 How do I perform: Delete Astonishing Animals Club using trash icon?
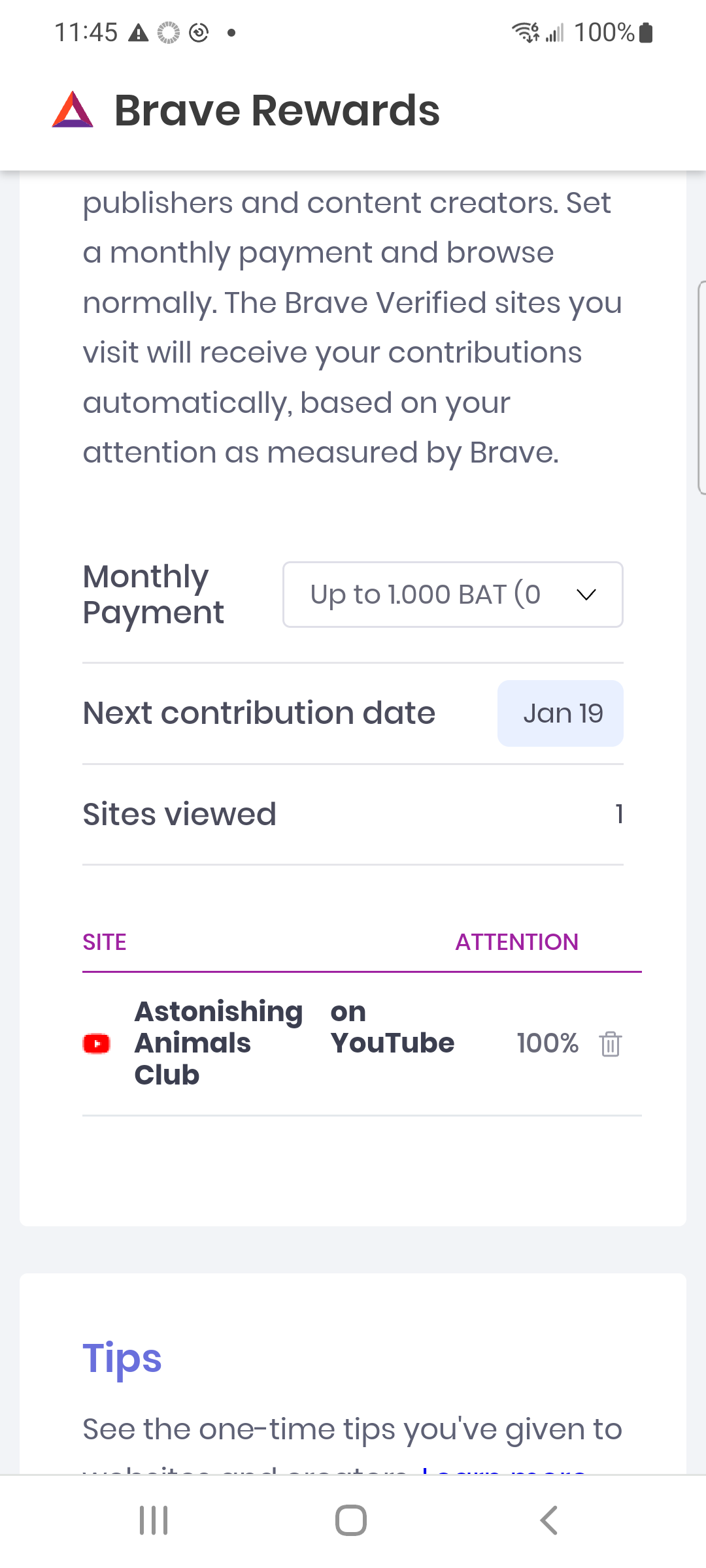coord(609,1043)
